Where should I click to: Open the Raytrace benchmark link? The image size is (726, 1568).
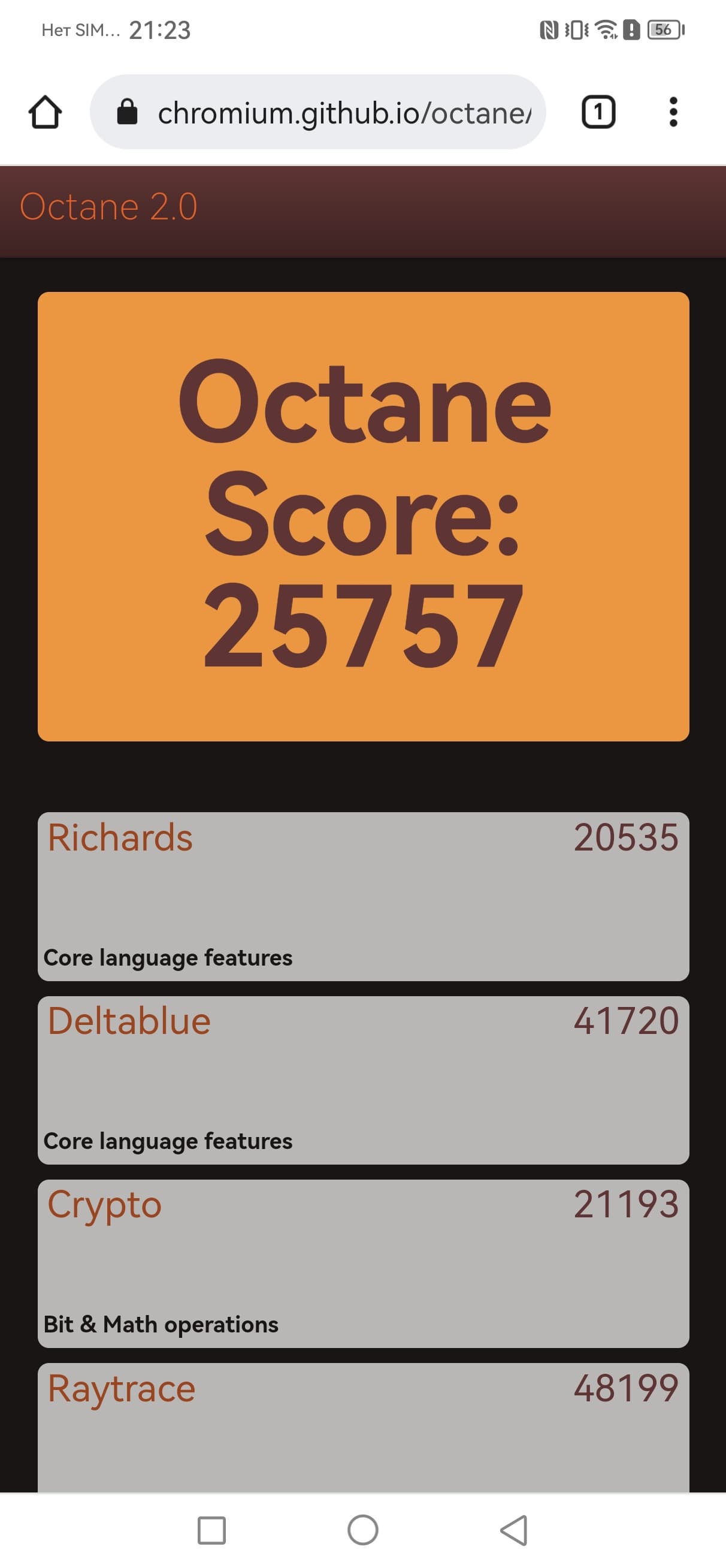[x=121, y=1388]
